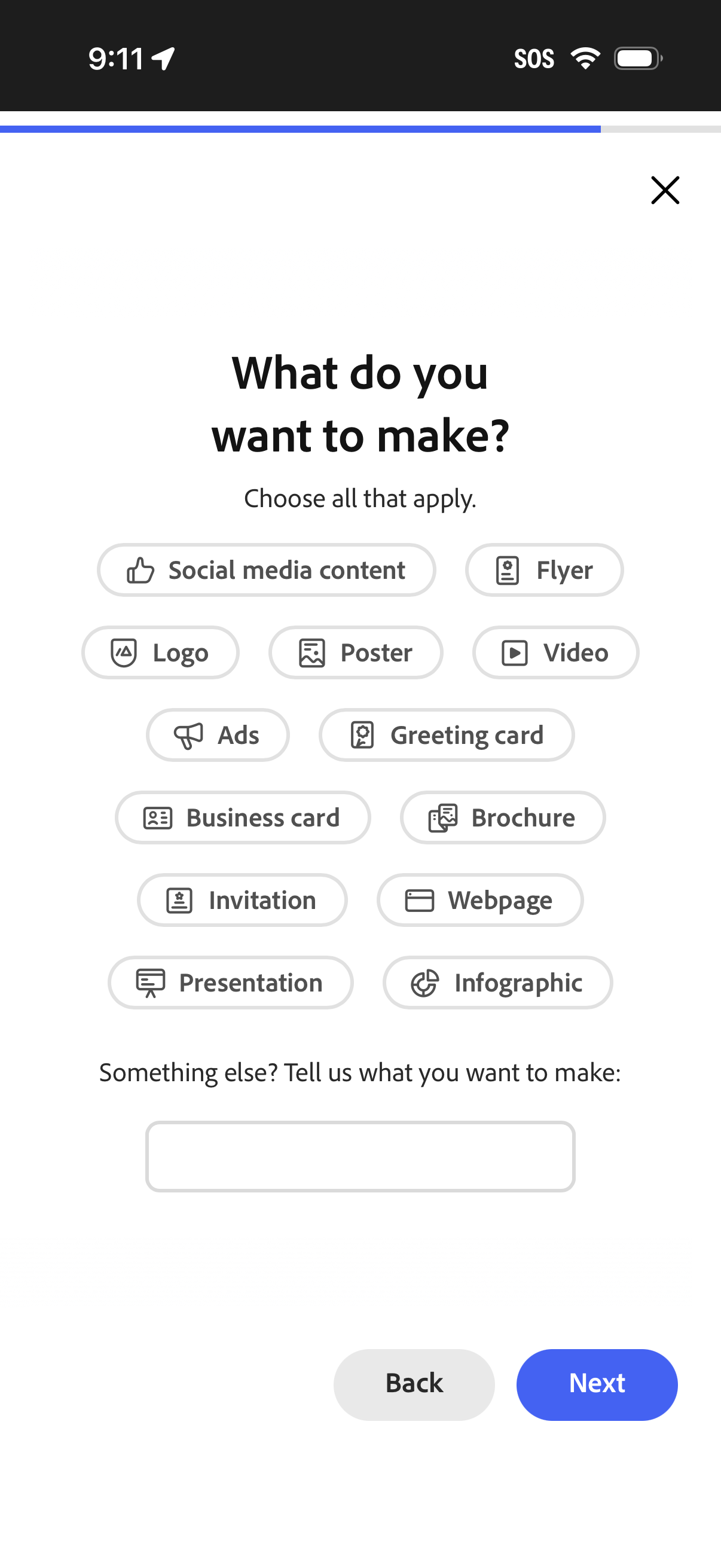The width and height of the screenshot is (721, 1568).
Task: Click the Ads megaphone icon
Action: (x=187, y=735)
